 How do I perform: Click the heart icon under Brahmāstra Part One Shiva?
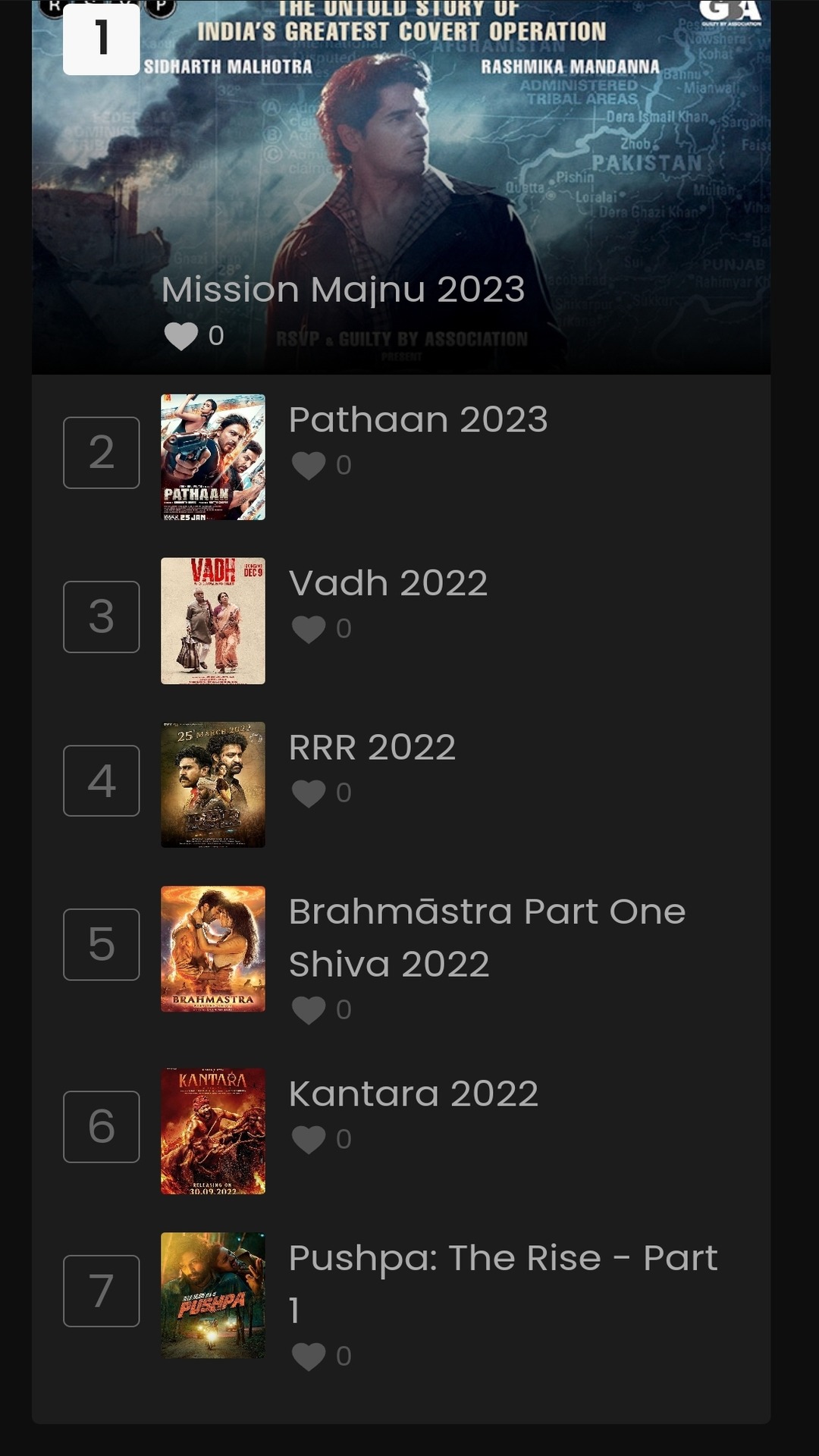point(310,1009)
